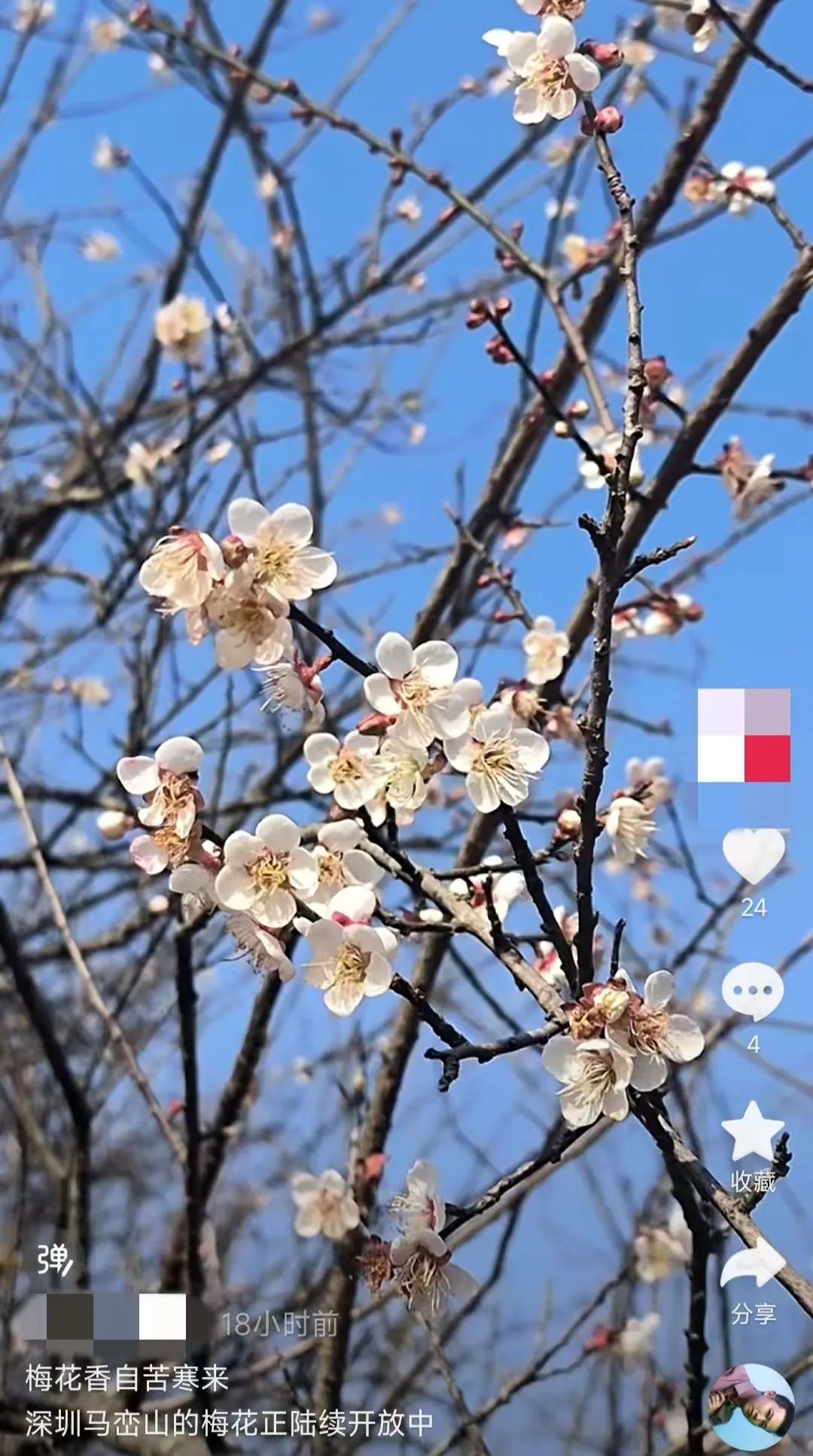Add video to favorites (收藏)
The width and height of the screenshot is (813, 1456).
pos(753,1133)
